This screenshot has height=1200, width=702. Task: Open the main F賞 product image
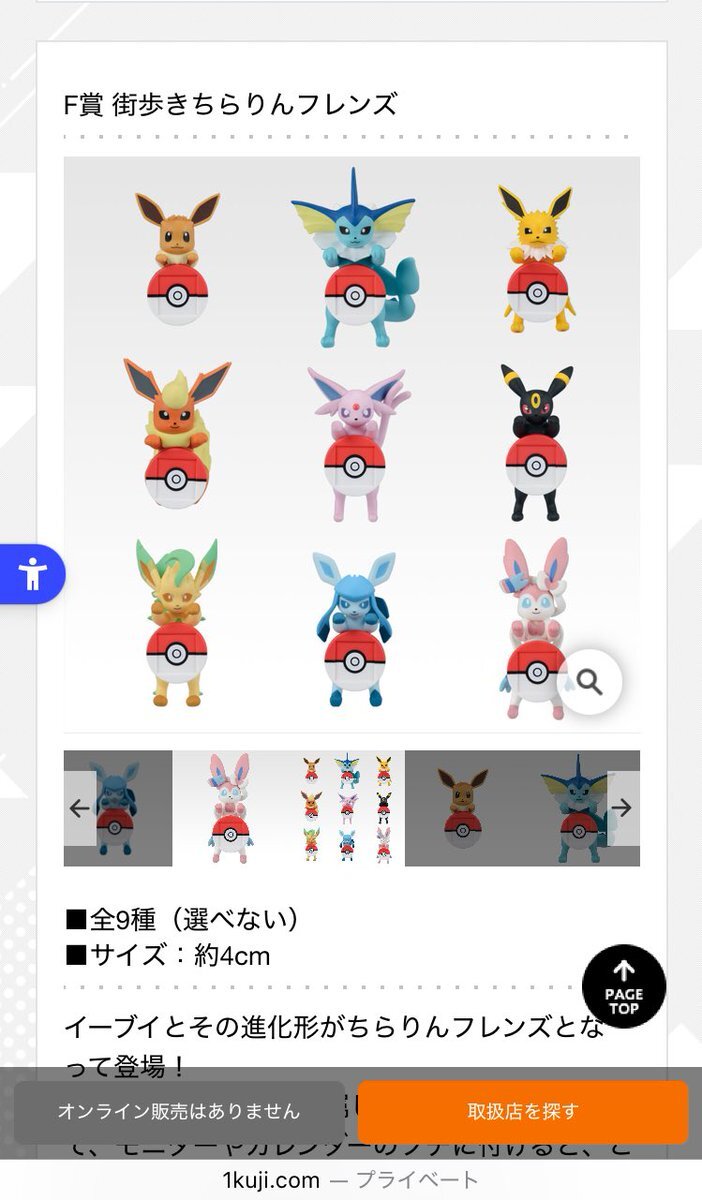click(x=351, y=440)
